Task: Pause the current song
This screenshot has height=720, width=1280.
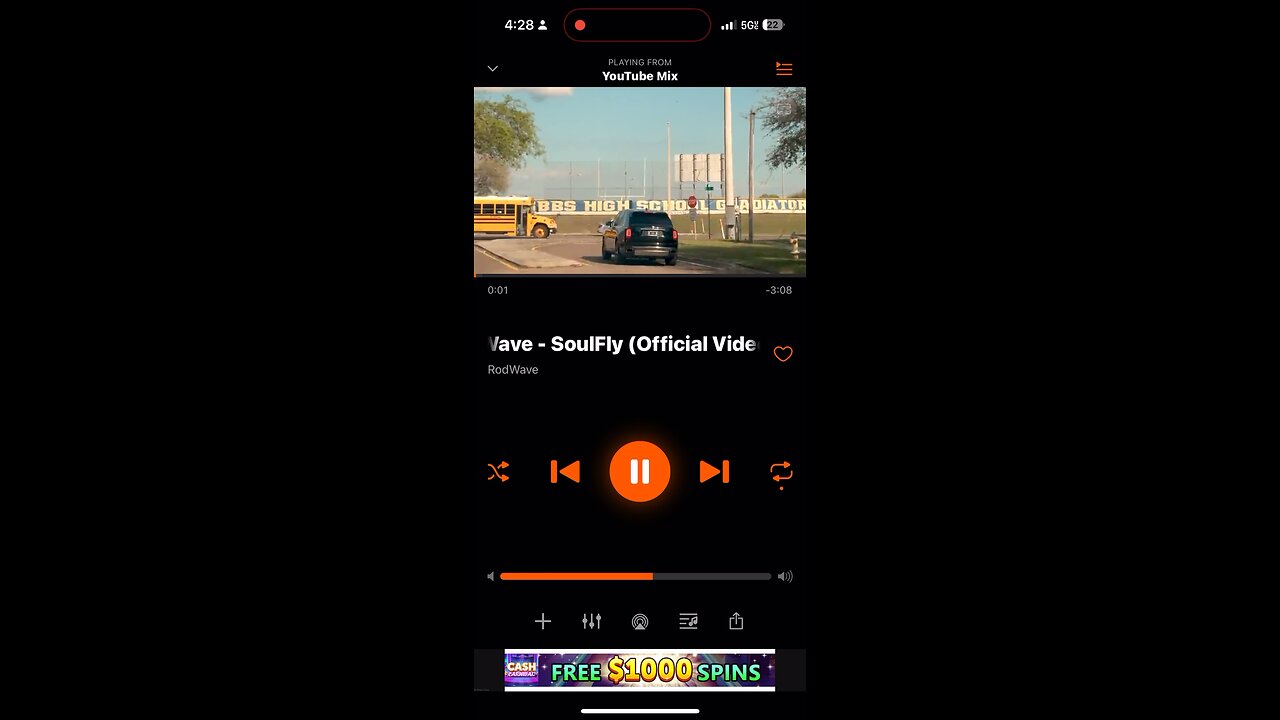Action: (x=640, y=472)
